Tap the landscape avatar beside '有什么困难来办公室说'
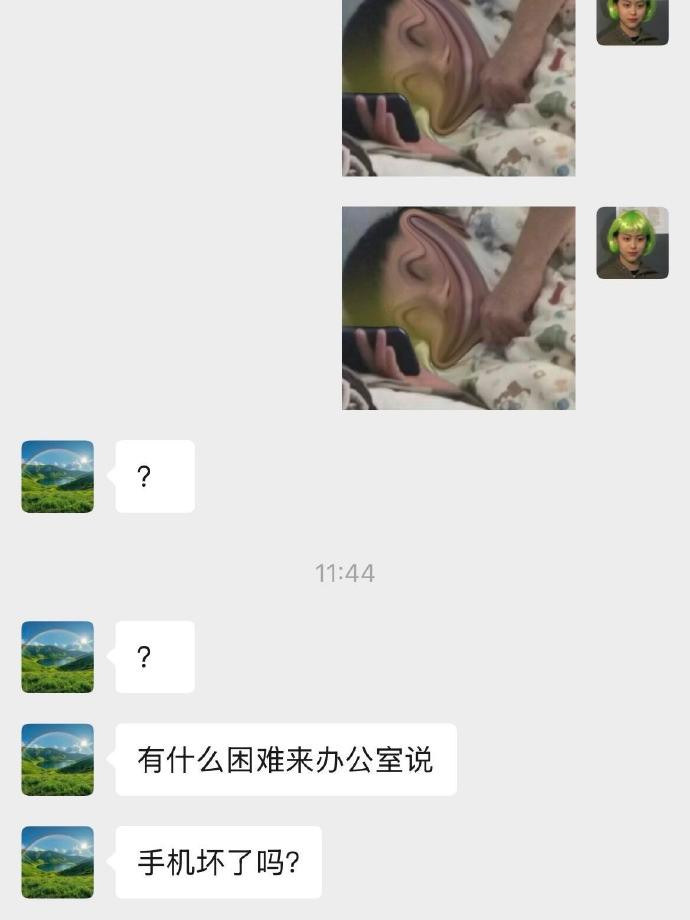 [x=58, y=760]
